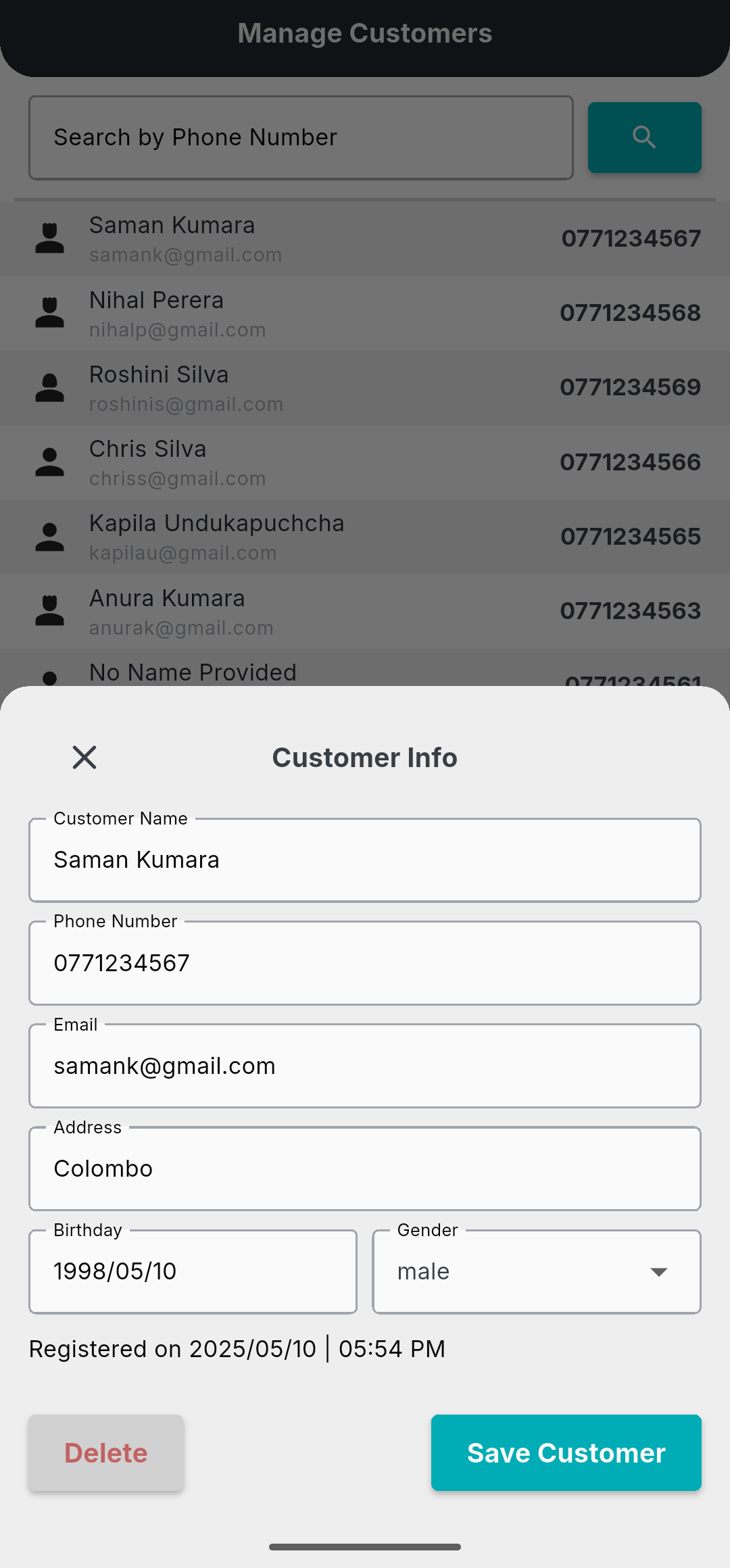This screenshot has height=1568, width=730.
Task: Click the Customer Name field
Action: (365, 860)
